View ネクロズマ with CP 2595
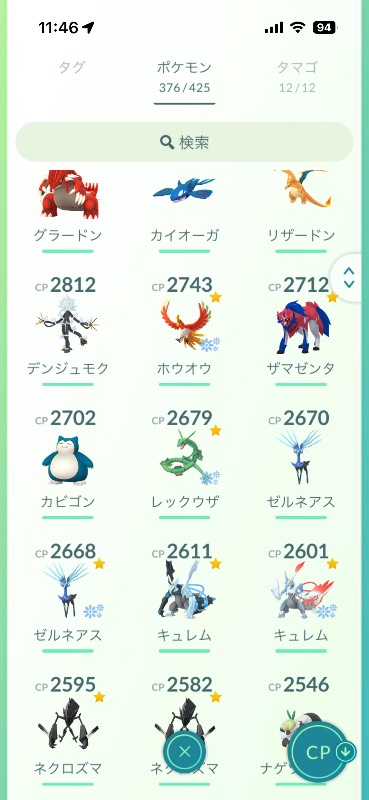 click(x=68, y=731)
